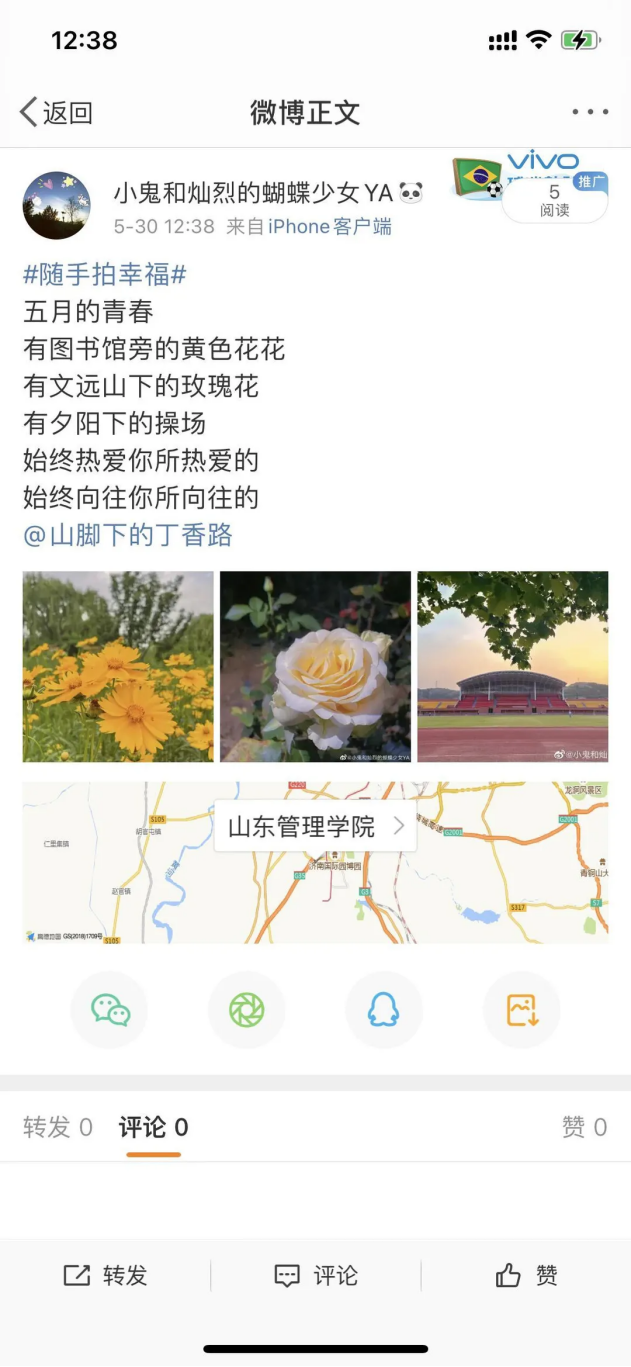This screenshot has width=631, height=1367.
Task: Like the post with bottom 赞 button
Action: click(526, 1275)
